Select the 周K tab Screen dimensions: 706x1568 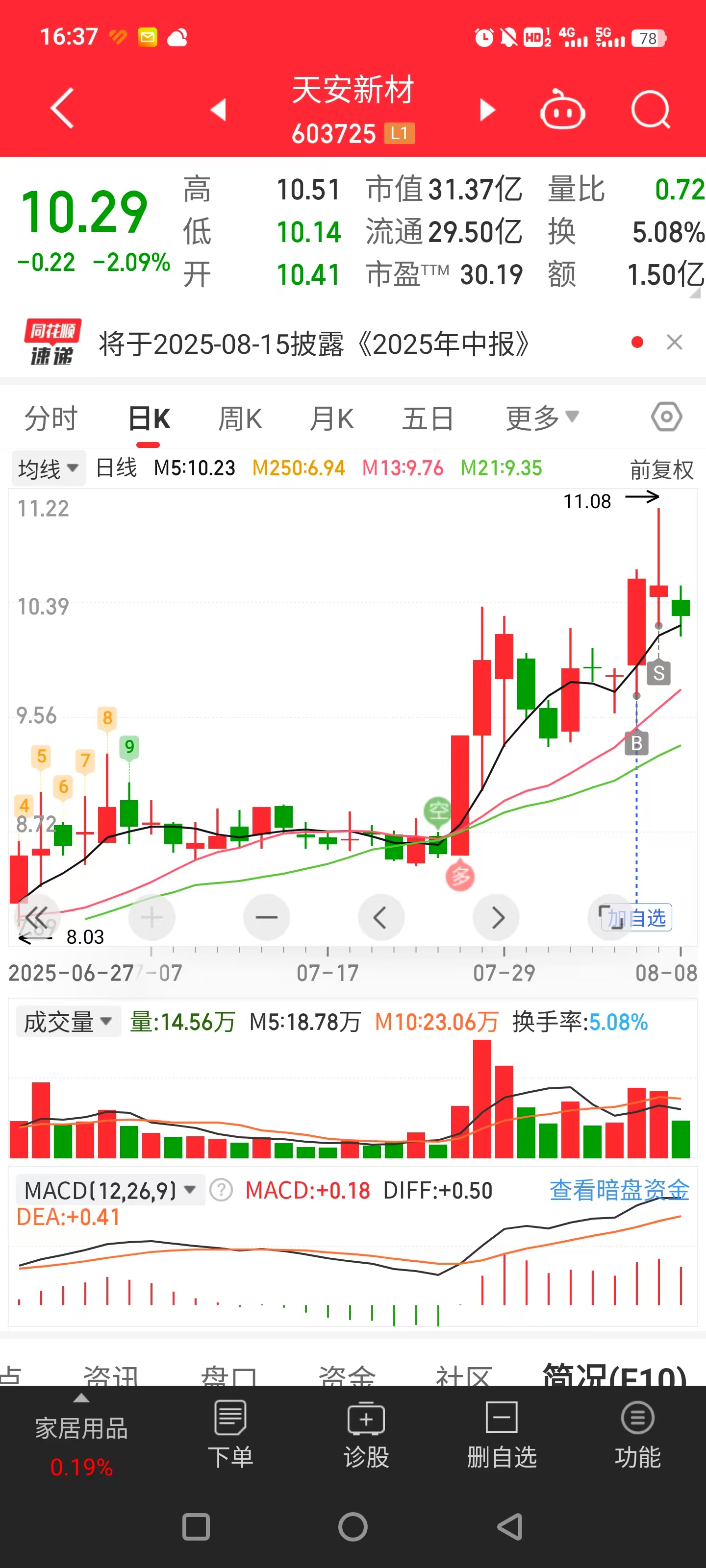240,419
